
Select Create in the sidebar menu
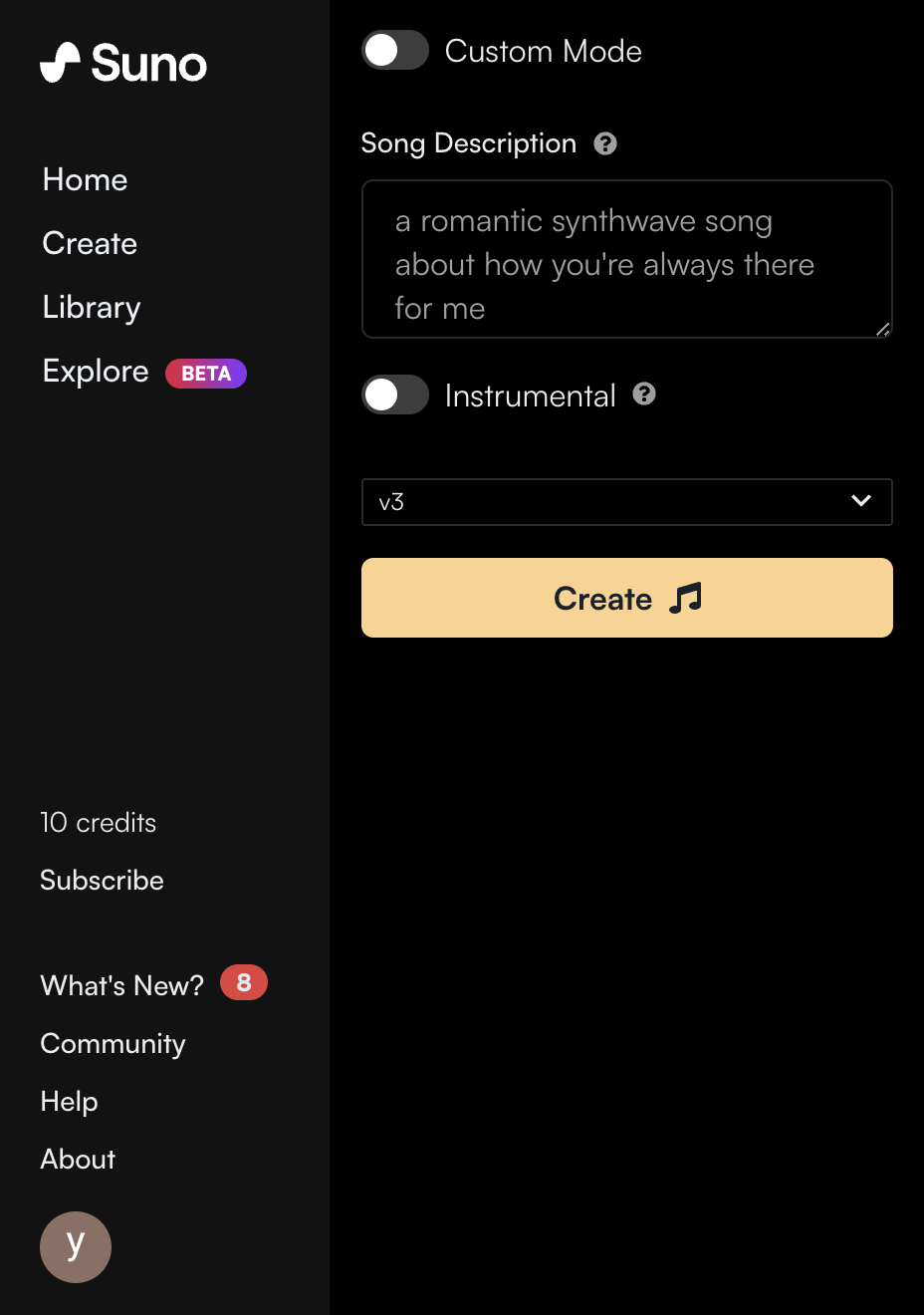pos(90,244)
